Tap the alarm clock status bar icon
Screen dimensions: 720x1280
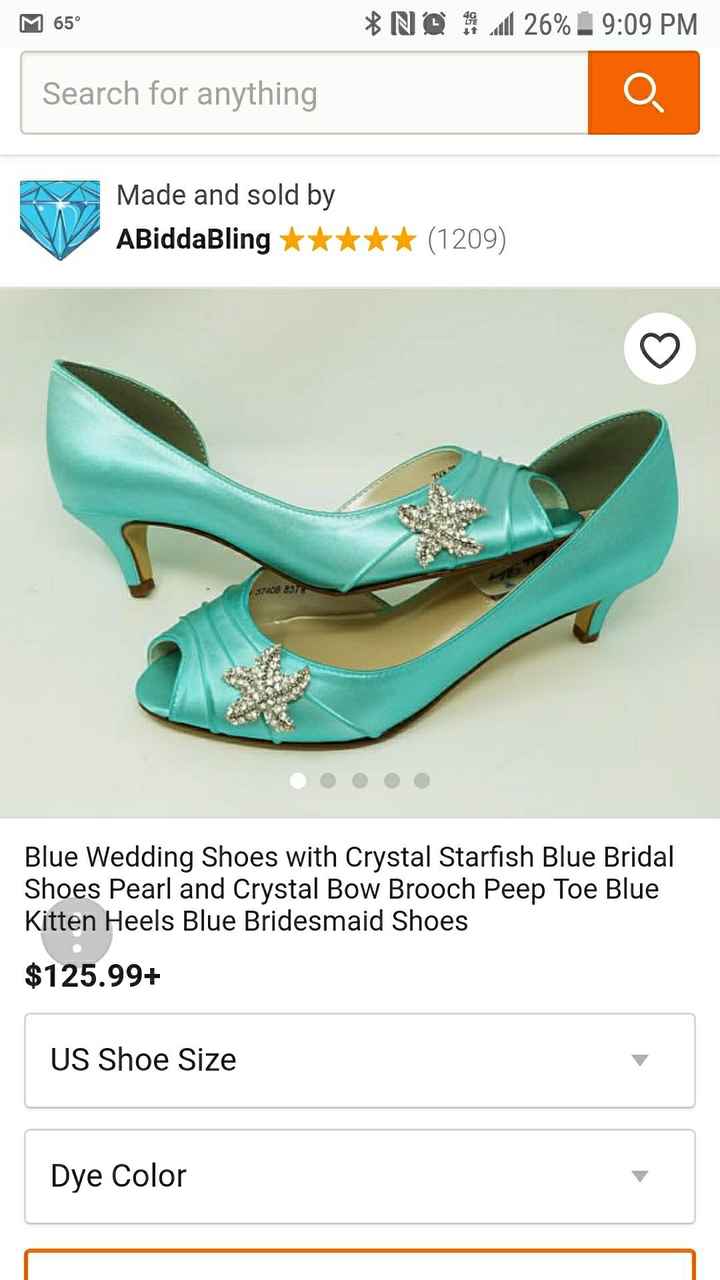tap(434, 22)
